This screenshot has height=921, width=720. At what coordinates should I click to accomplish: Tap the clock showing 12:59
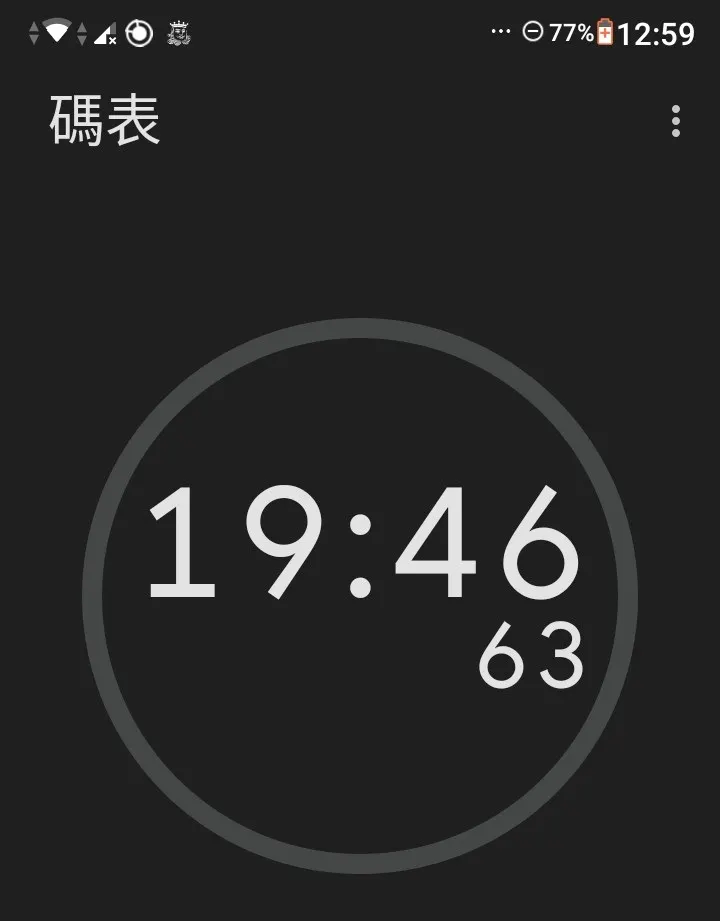click(x=656, y=32)
